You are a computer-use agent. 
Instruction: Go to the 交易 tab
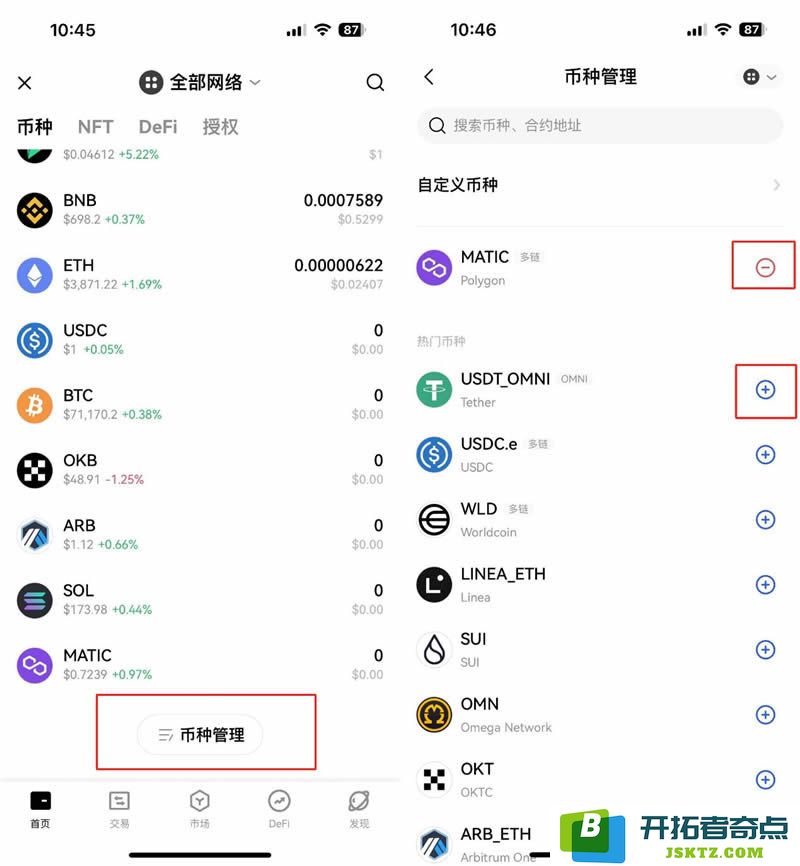(x=119, y=809)
